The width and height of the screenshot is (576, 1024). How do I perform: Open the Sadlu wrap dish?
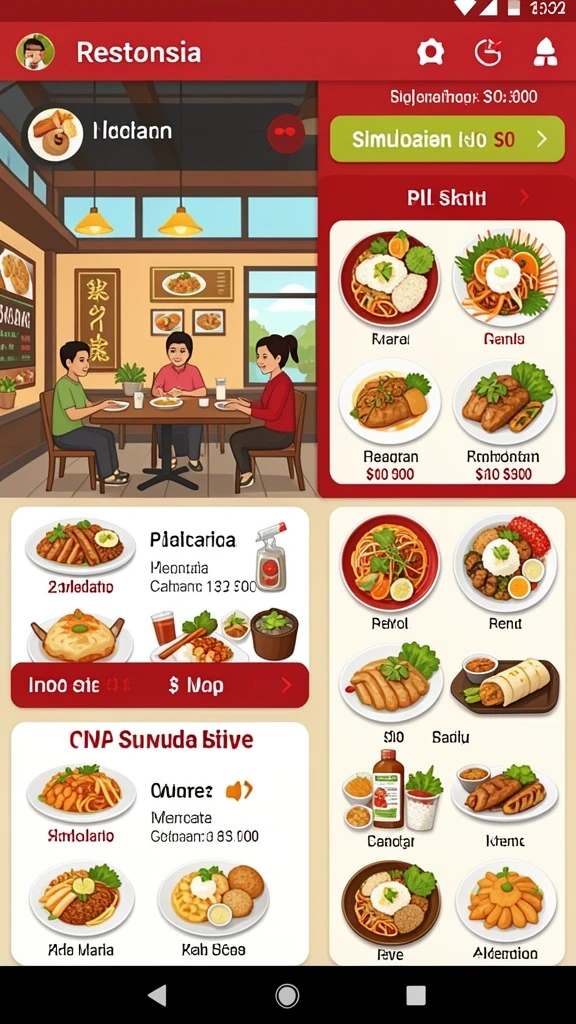pos(505,694)
